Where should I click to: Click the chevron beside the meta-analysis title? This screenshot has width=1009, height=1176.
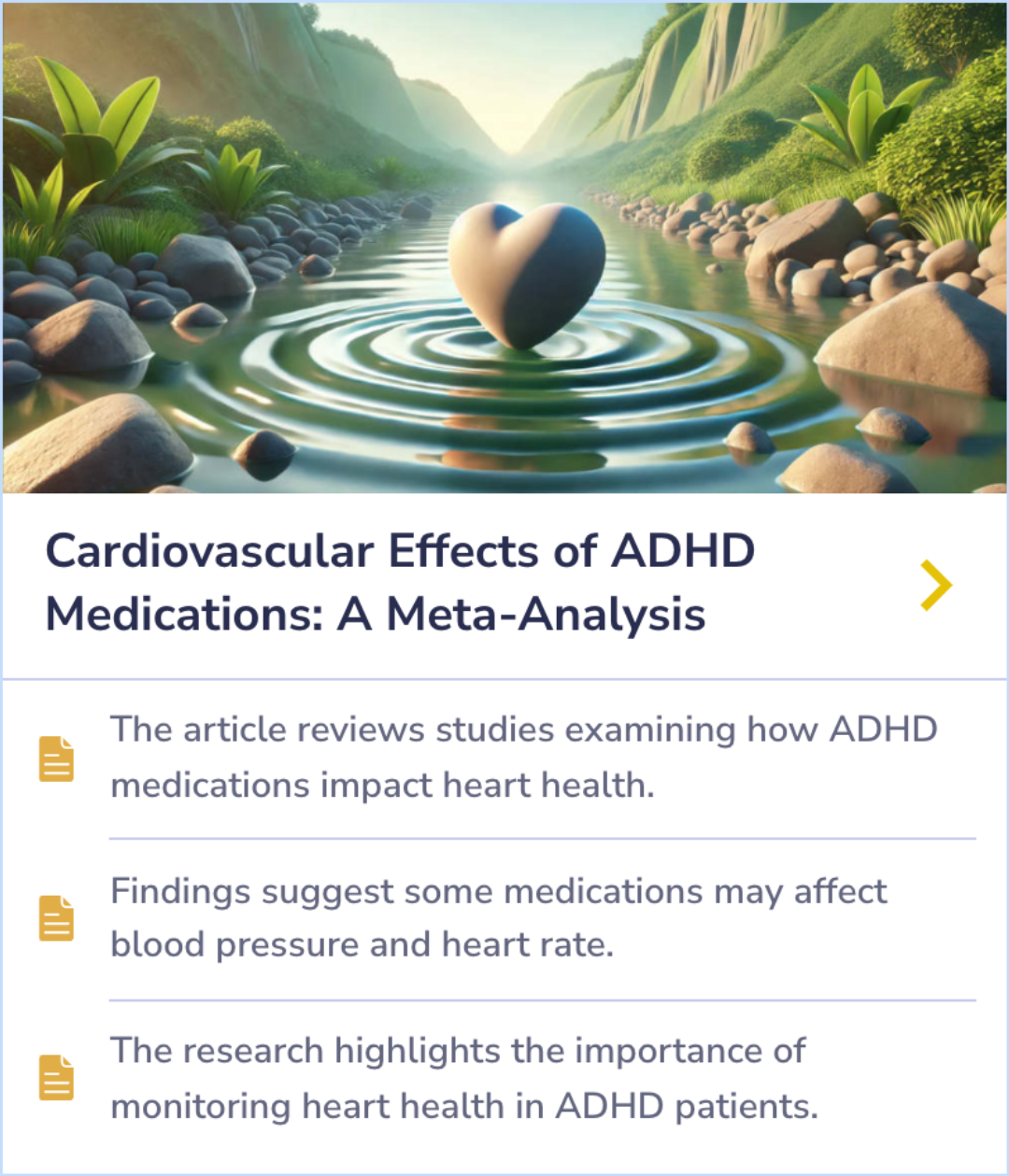coord(932,586)
